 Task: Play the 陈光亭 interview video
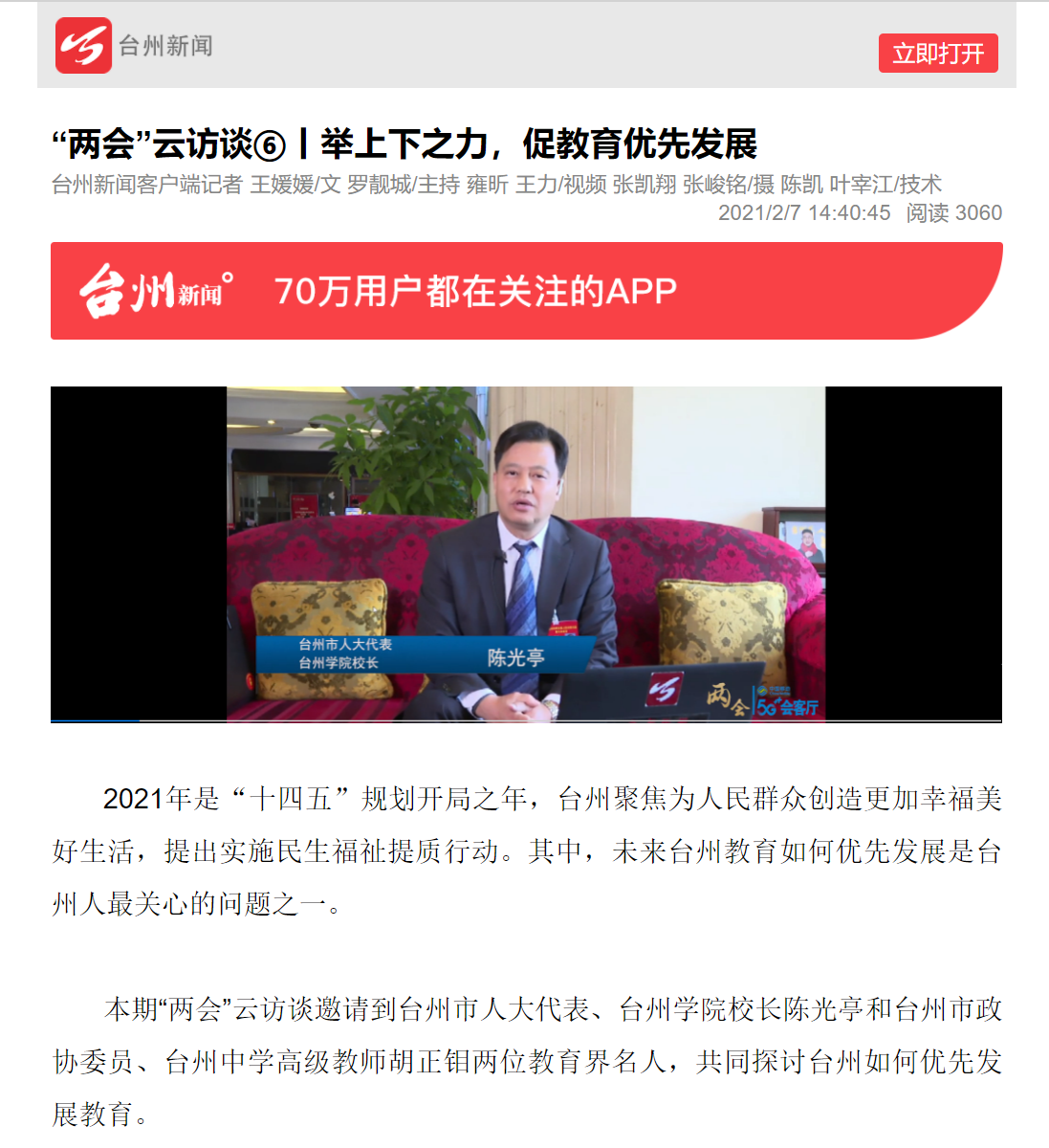click(526, 553)
